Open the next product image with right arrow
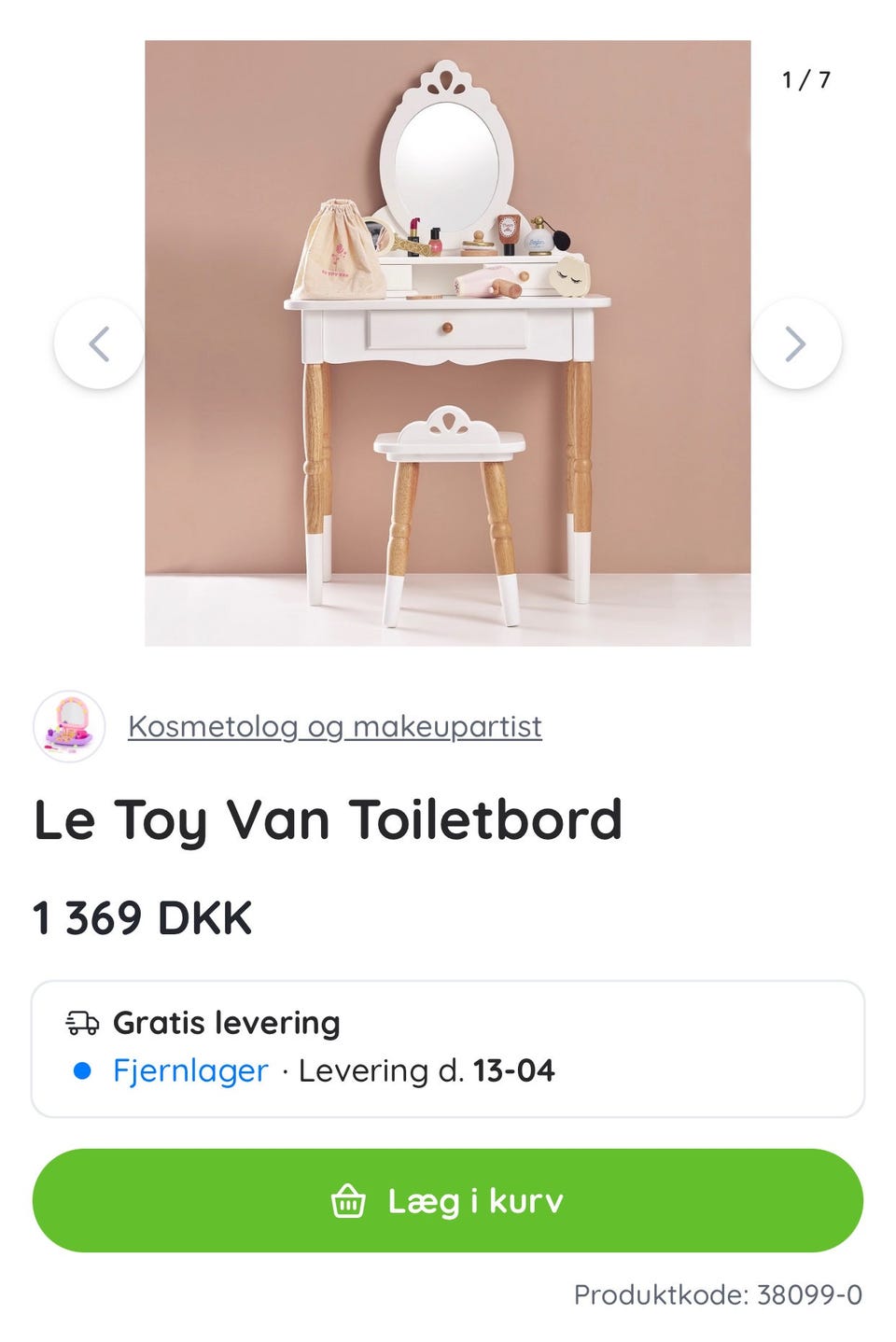This screenshot has width=896, height=1342. (796, 344)
